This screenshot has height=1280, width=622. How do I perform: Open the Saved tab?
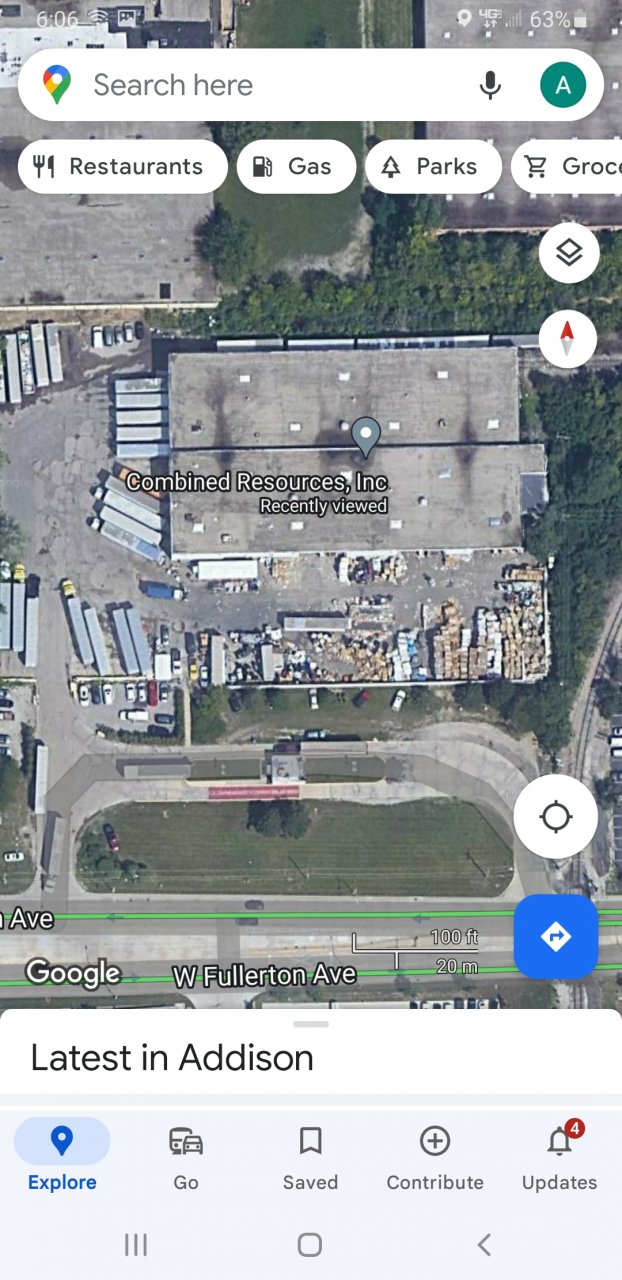click(310, 1156)
